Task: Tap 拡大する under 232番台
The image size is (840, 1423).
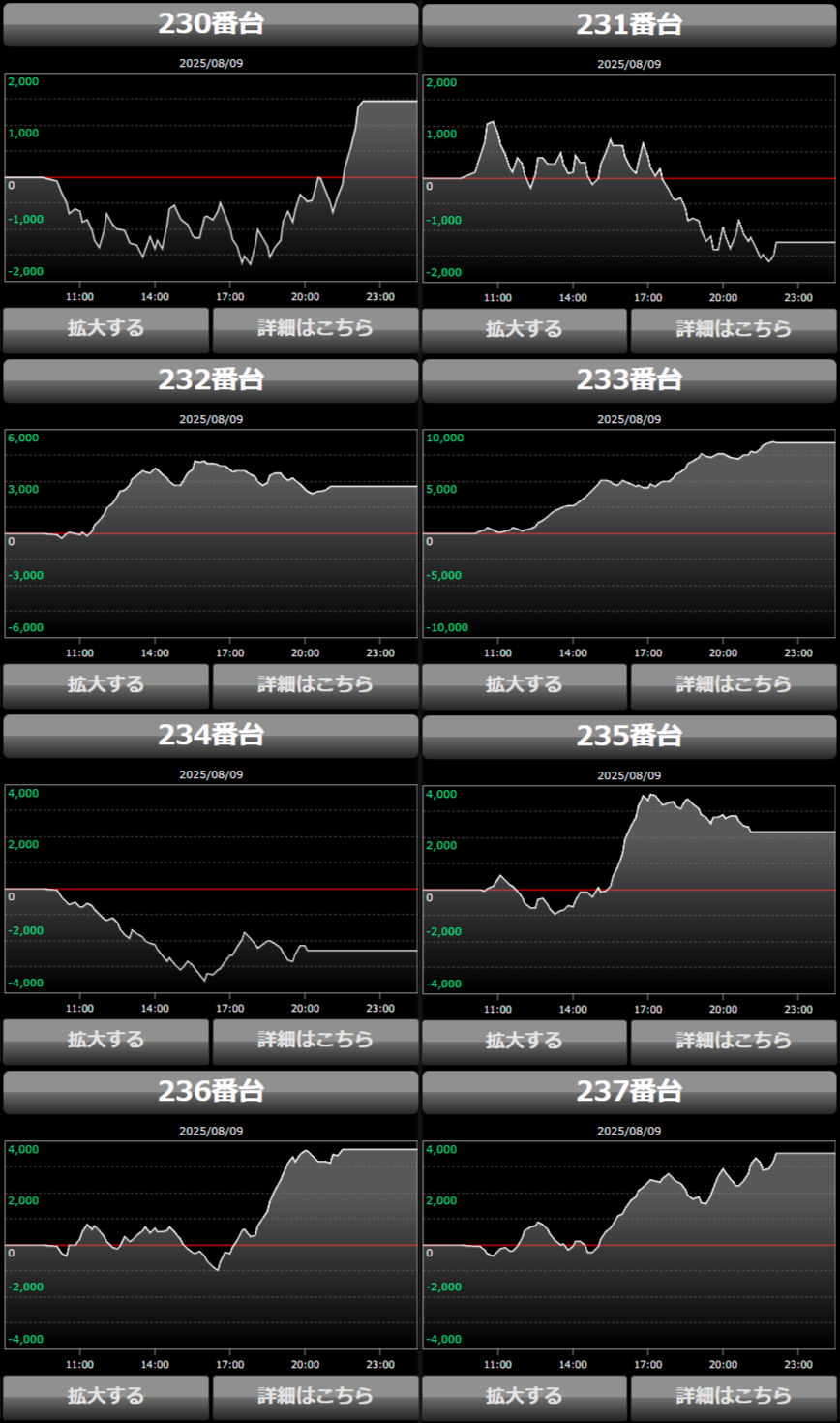Action: click(106, 685)
